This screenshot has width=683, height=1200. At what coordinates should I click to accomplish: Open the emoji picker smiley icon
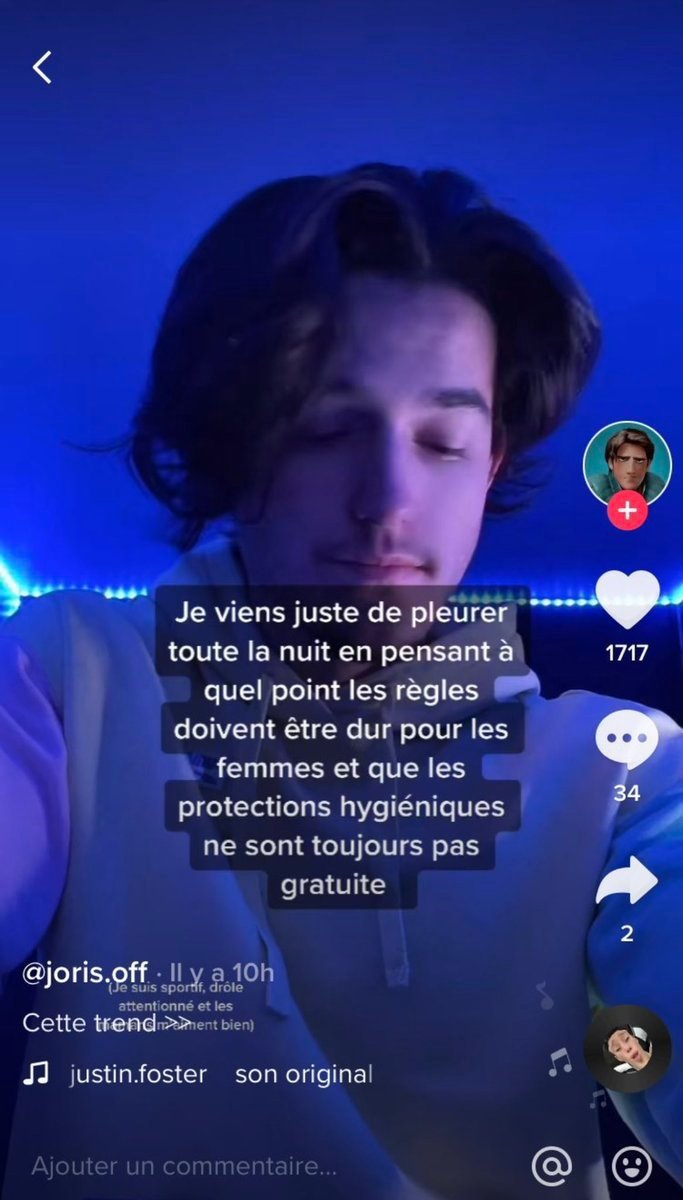click(632, 1165)
